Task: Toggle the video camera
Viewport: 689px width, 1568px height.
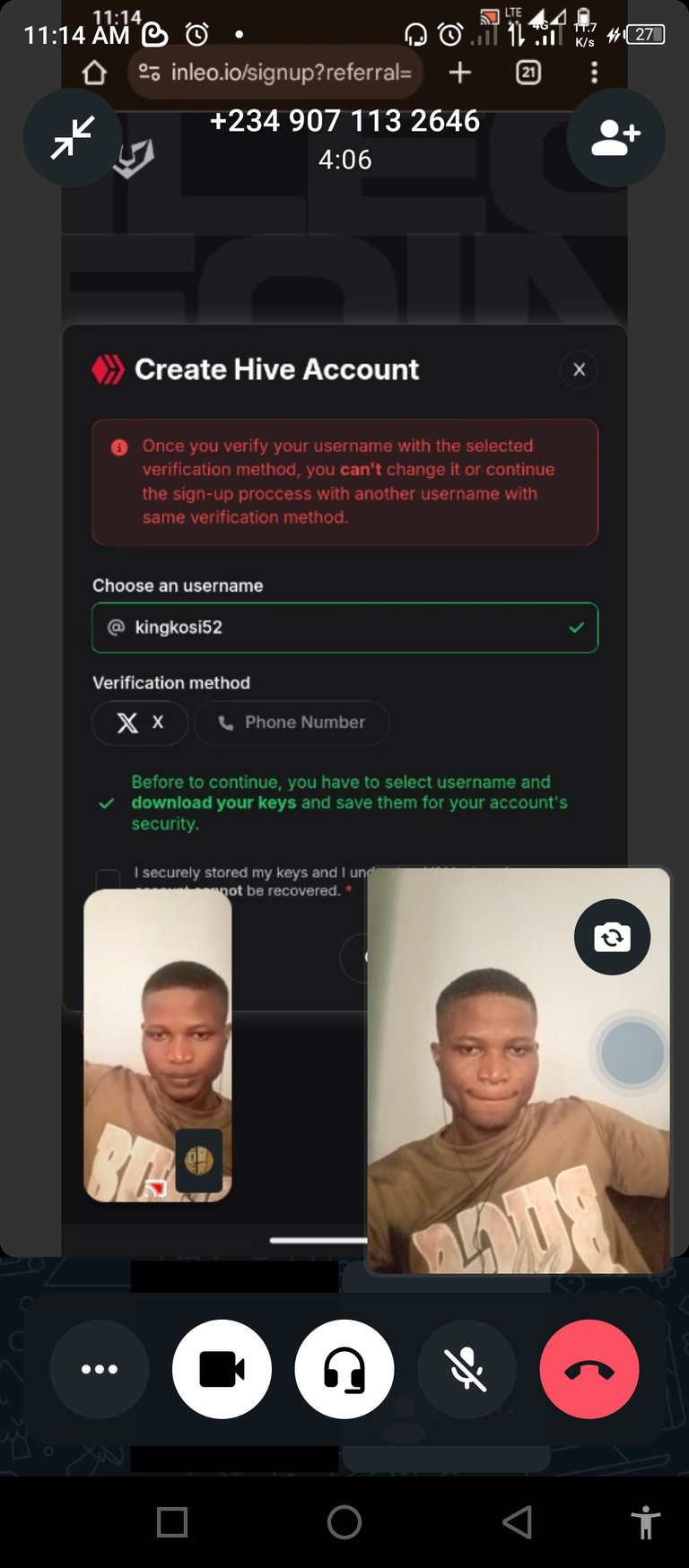Action: (222, 1369)
